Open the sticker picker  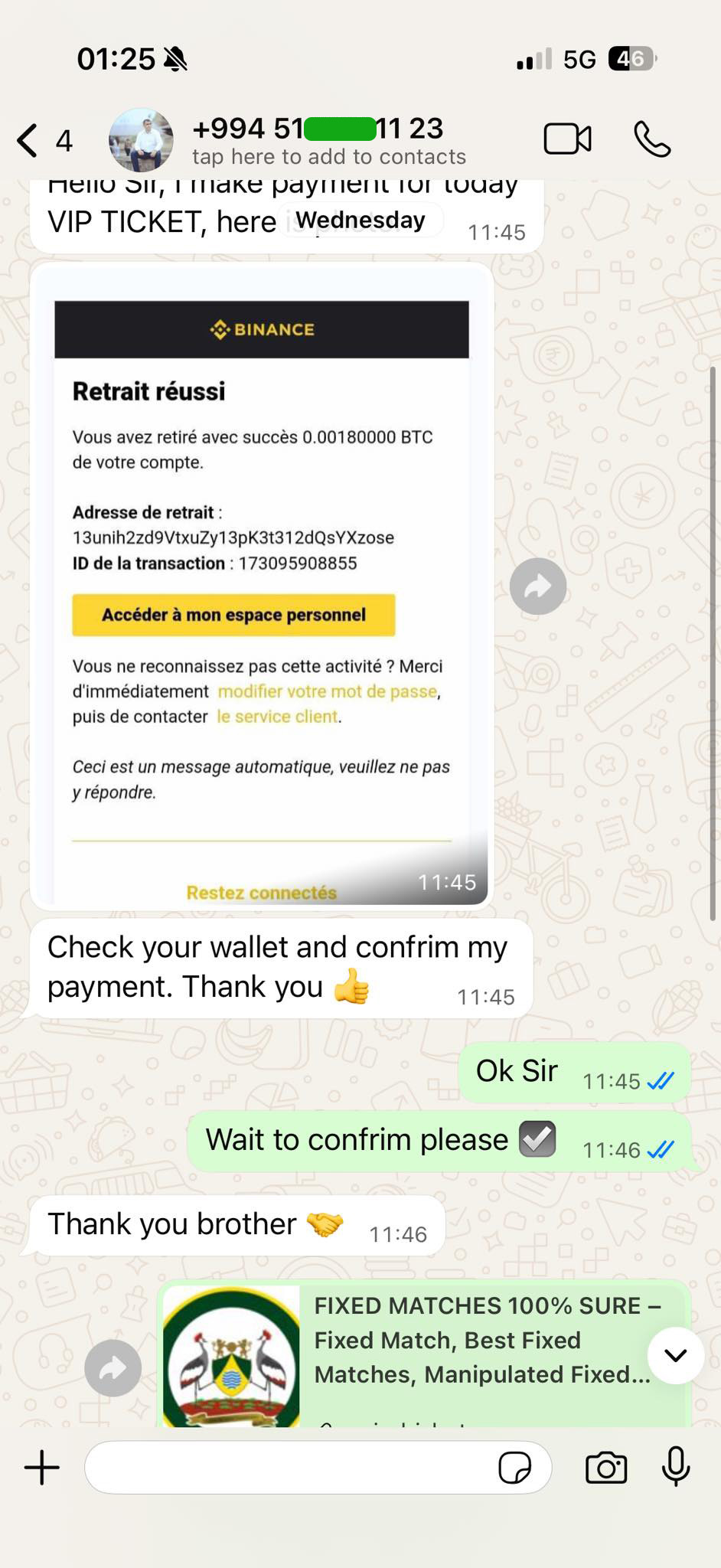click(x=514, y=1468)
